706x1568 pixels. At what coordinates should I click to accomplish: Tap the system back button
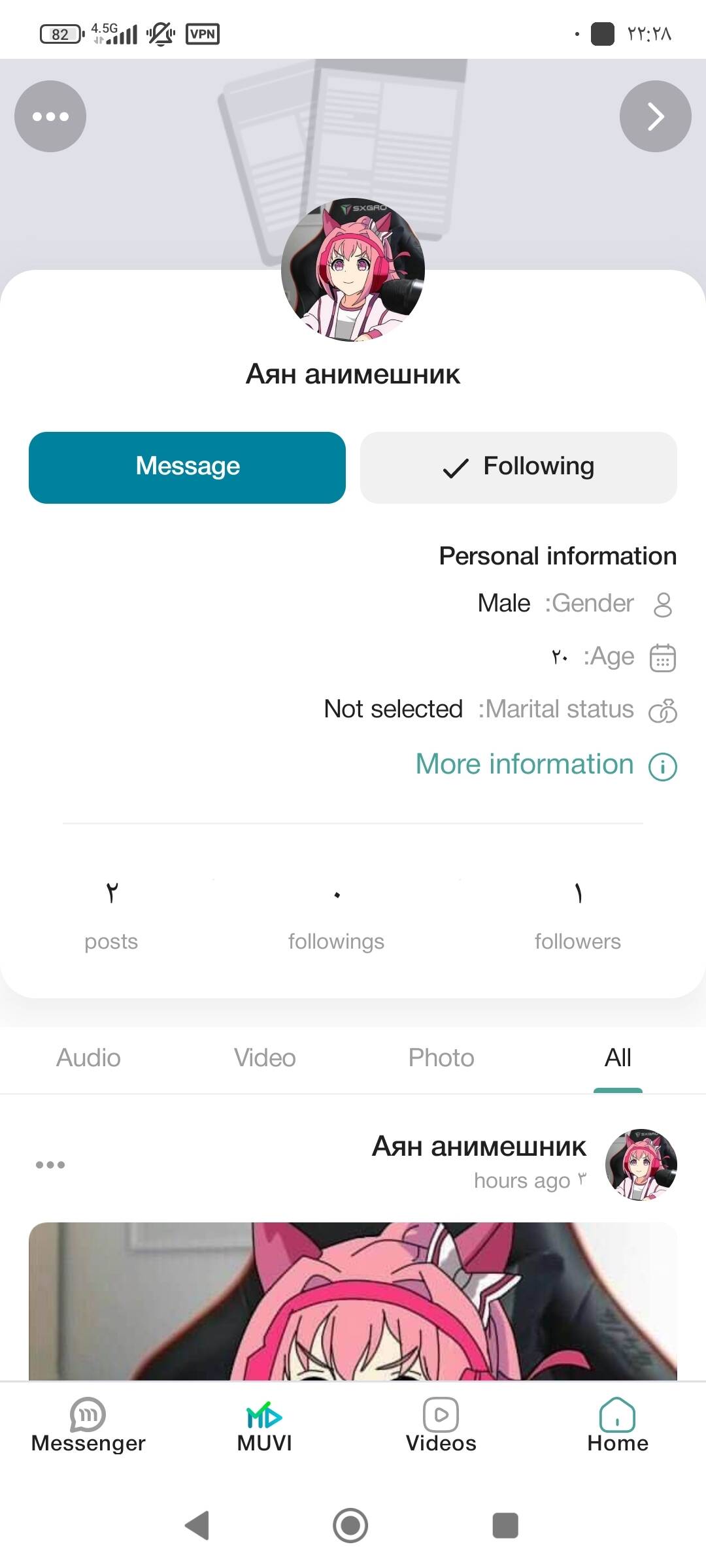coord(197,1526)
